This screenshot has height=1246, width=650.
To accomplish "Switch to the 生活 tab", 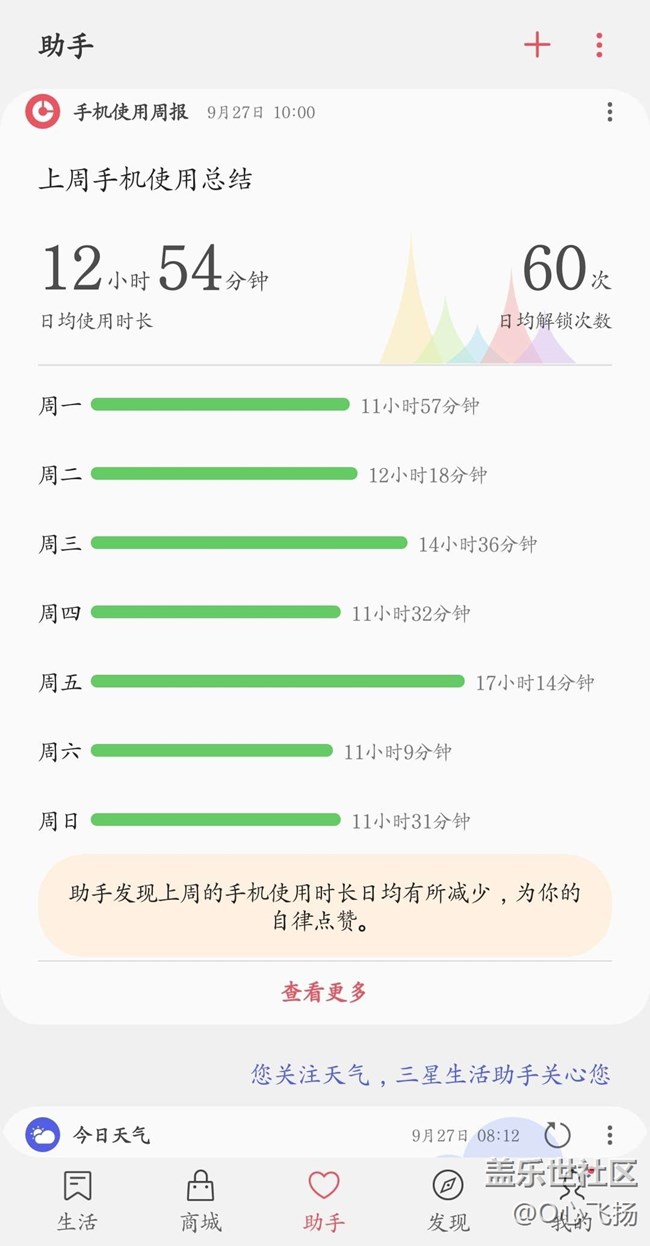I will (x=77, y=1201).
